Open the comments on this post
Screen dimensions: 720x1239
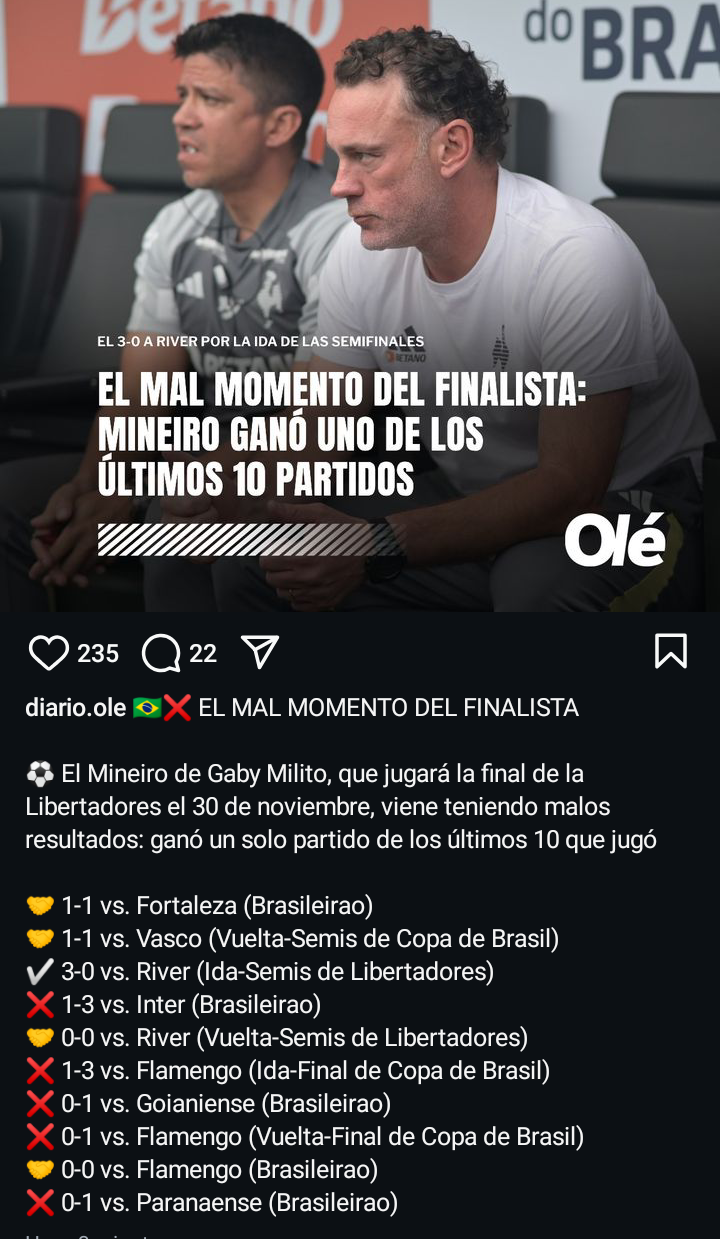pos(161,654)
